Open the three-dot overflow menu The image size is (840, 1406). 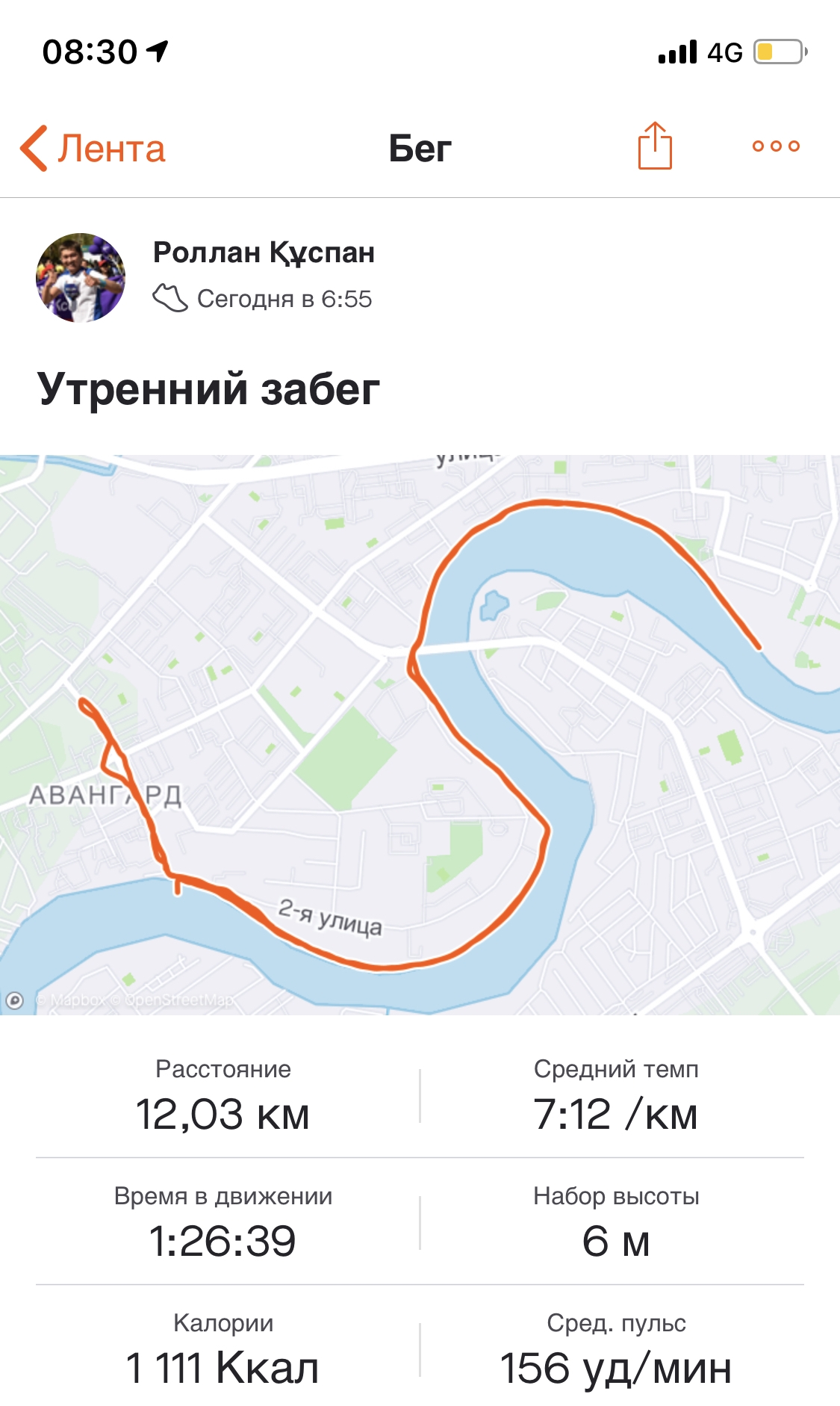pyautogui.click(x=776, y=146)
